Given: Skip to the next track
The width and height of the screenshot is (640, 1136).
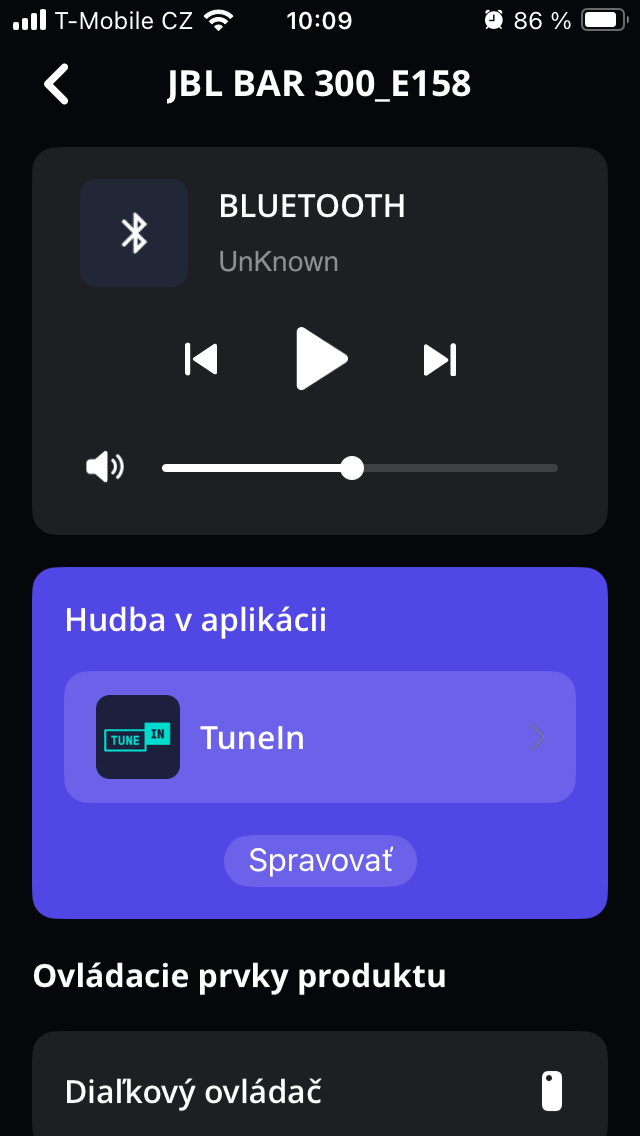Looking at the screenshot, I should pyautogui.click(x=439, y=359).
